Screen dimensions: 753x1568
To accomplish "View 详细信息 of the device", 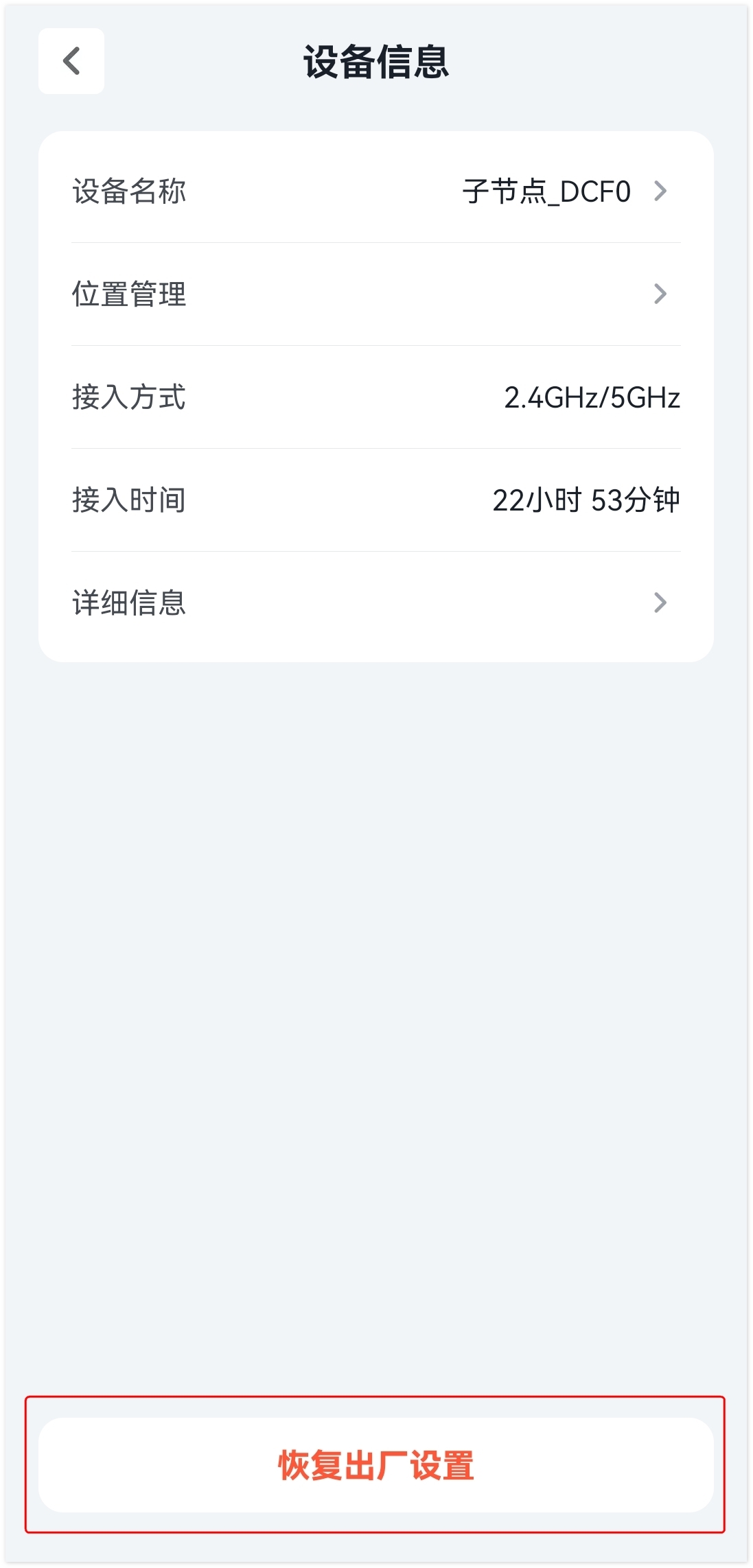I will click(375, 603).
